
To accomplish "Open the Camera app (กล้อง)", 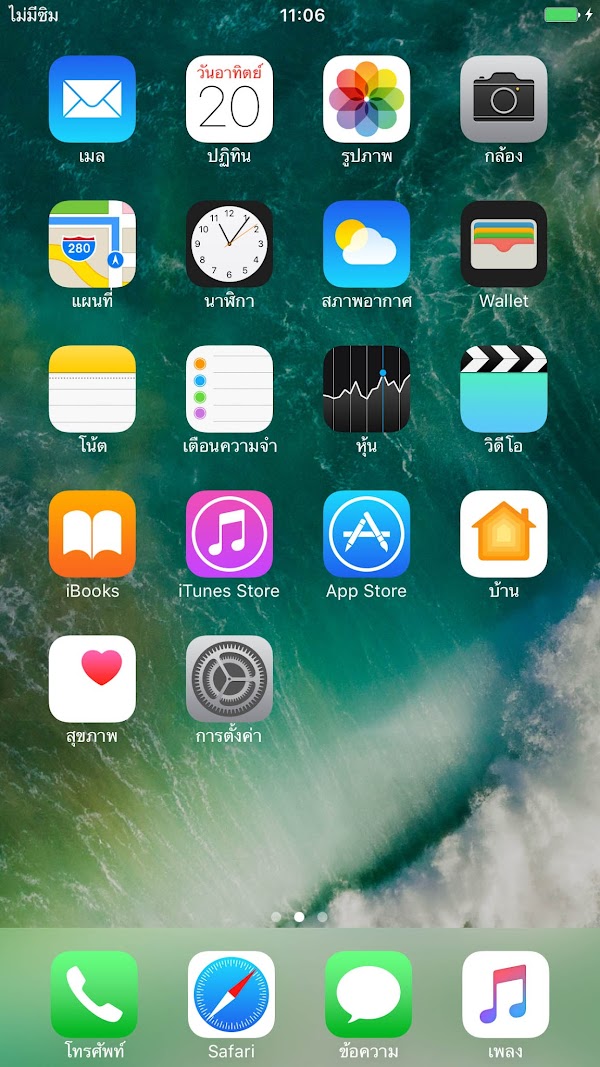I will point(503,99).
